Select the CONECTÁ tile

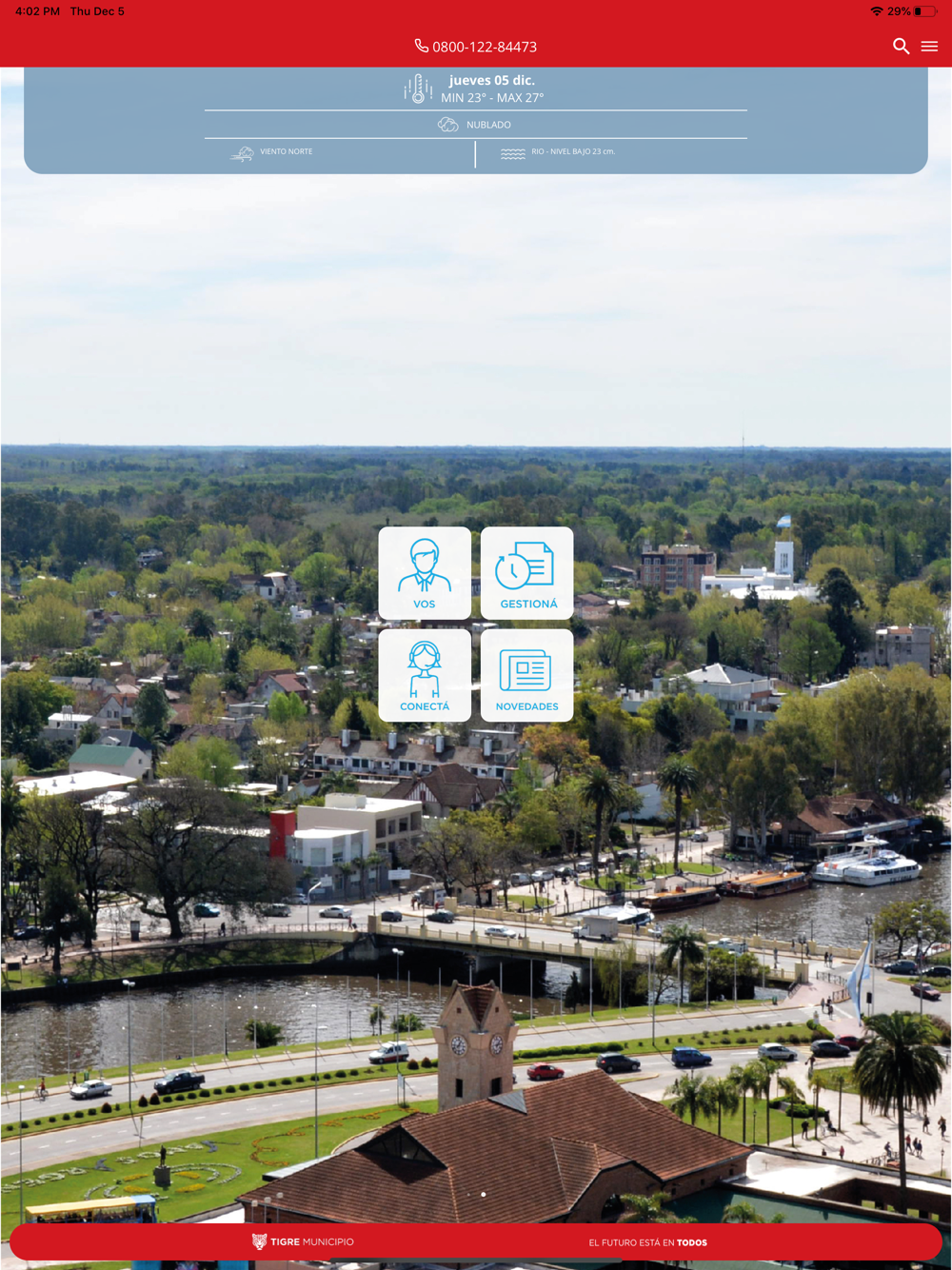point(425,675)
